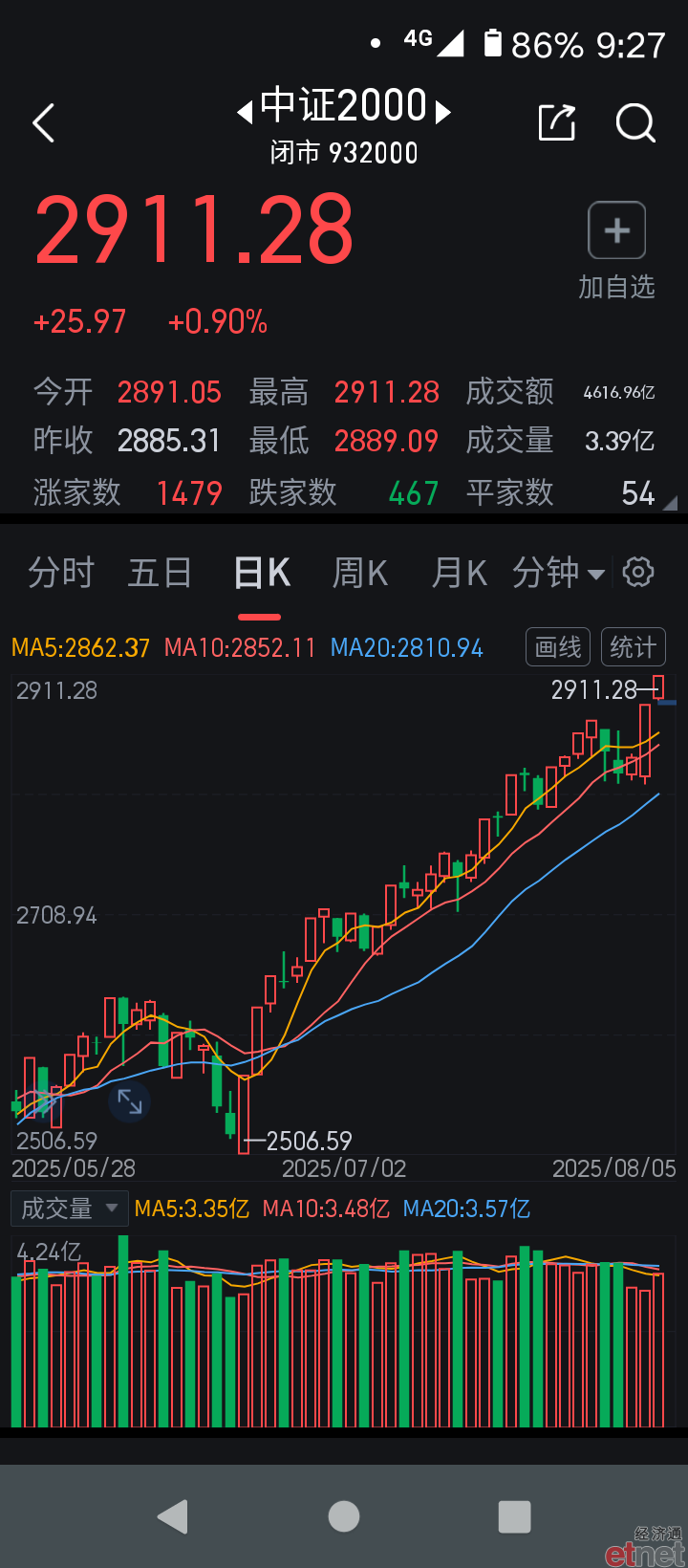
Task: Go back using the top-left arrow
Action: [x=44, y=123]
